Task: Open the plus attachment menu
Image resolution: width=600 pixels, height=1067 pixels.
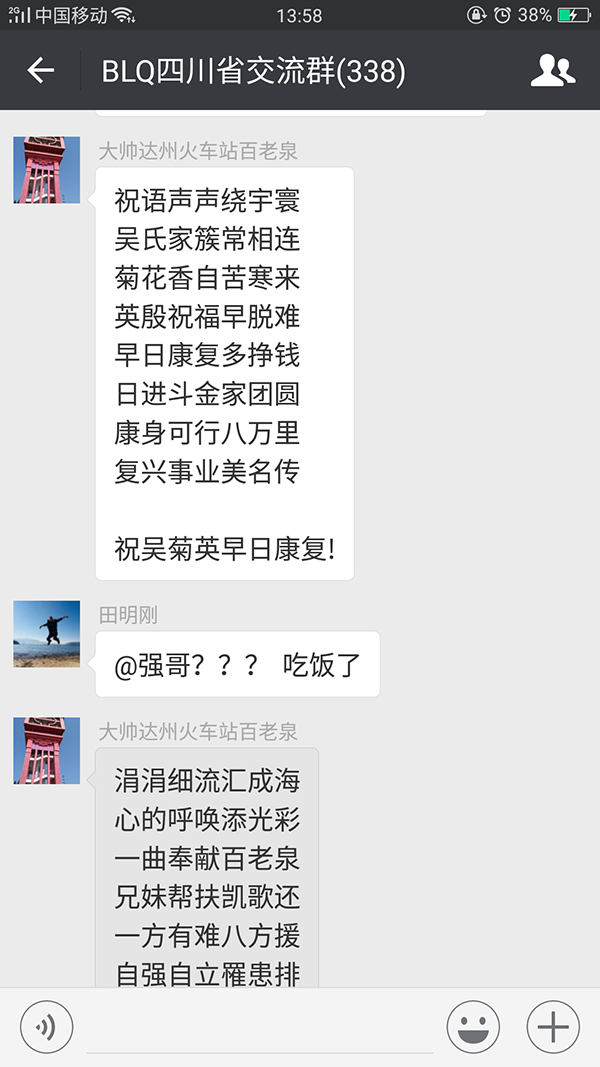Action: (x=553, y=1027)
